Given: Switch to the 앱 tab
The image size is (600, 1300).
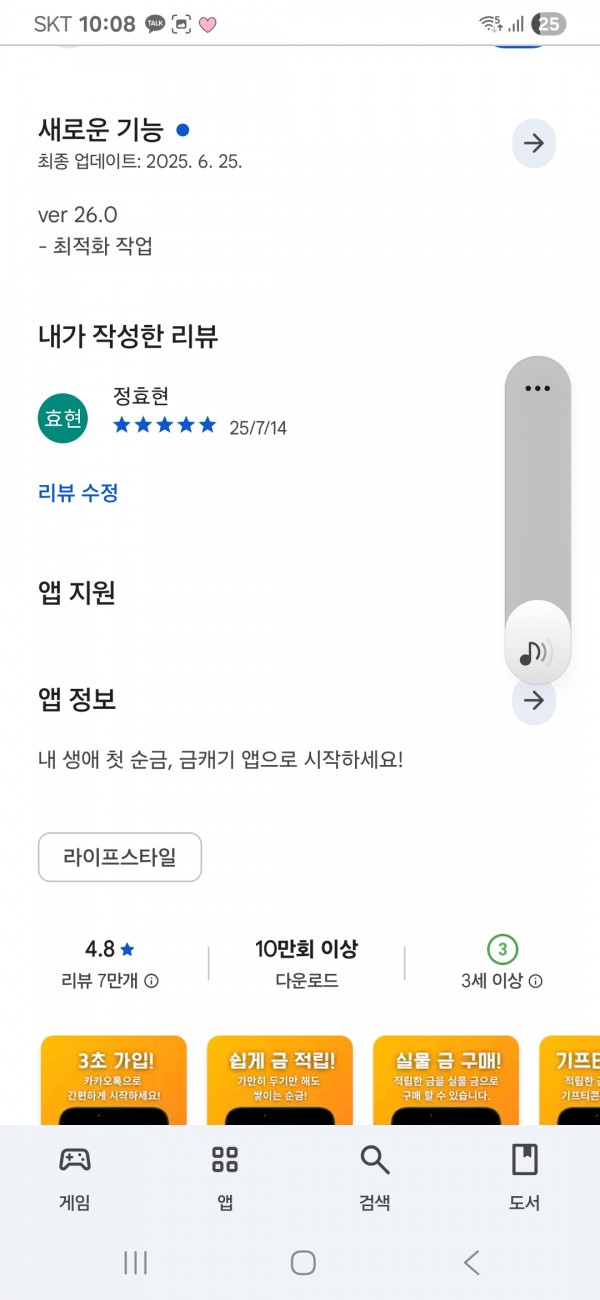Looking at the screenshot, I should coord(225,1177).
